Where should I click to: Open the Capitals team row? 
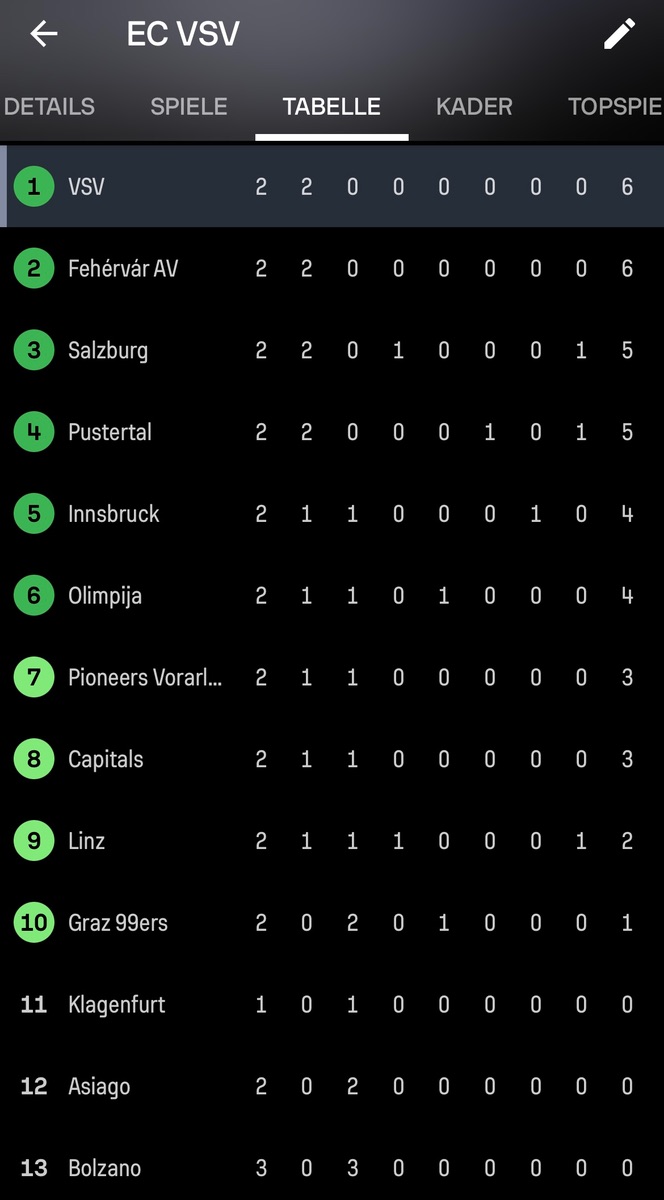pos(332,759)
